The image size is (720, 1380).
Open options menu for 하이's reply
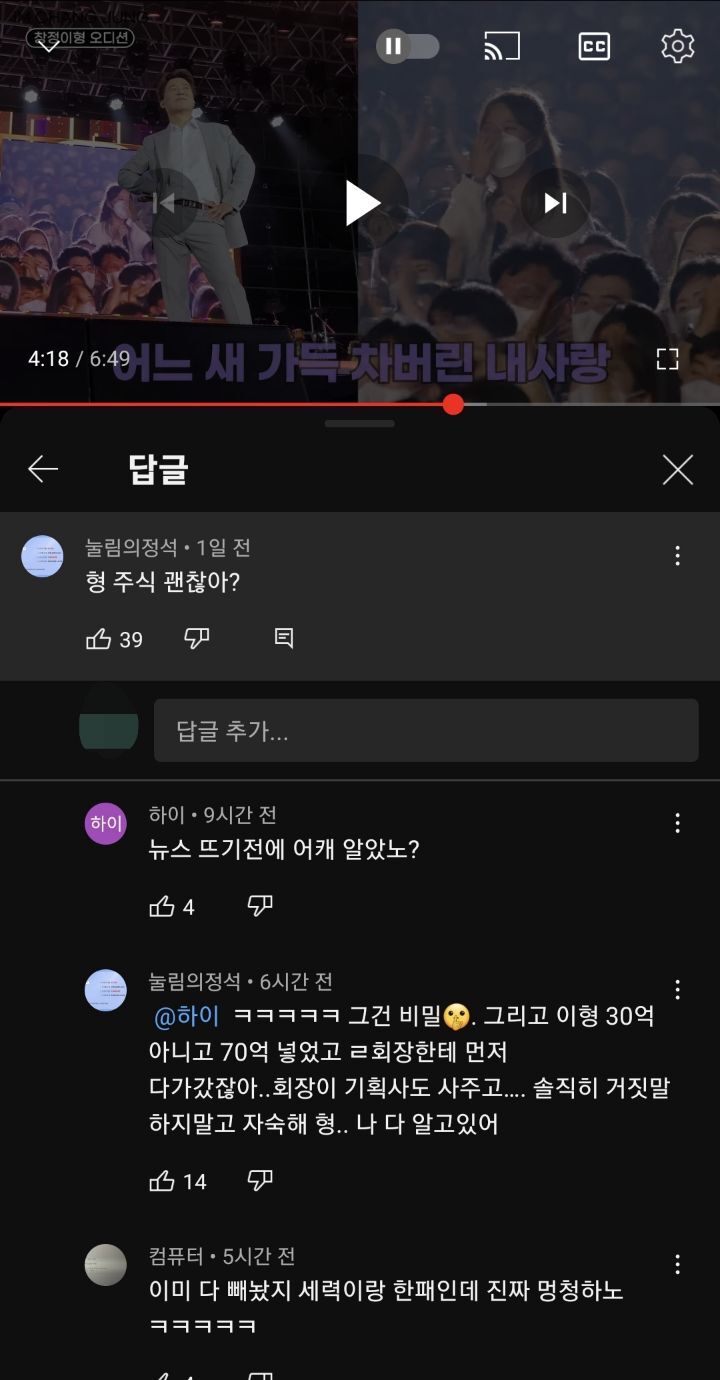pyautogui.click(x=678, y=823)
